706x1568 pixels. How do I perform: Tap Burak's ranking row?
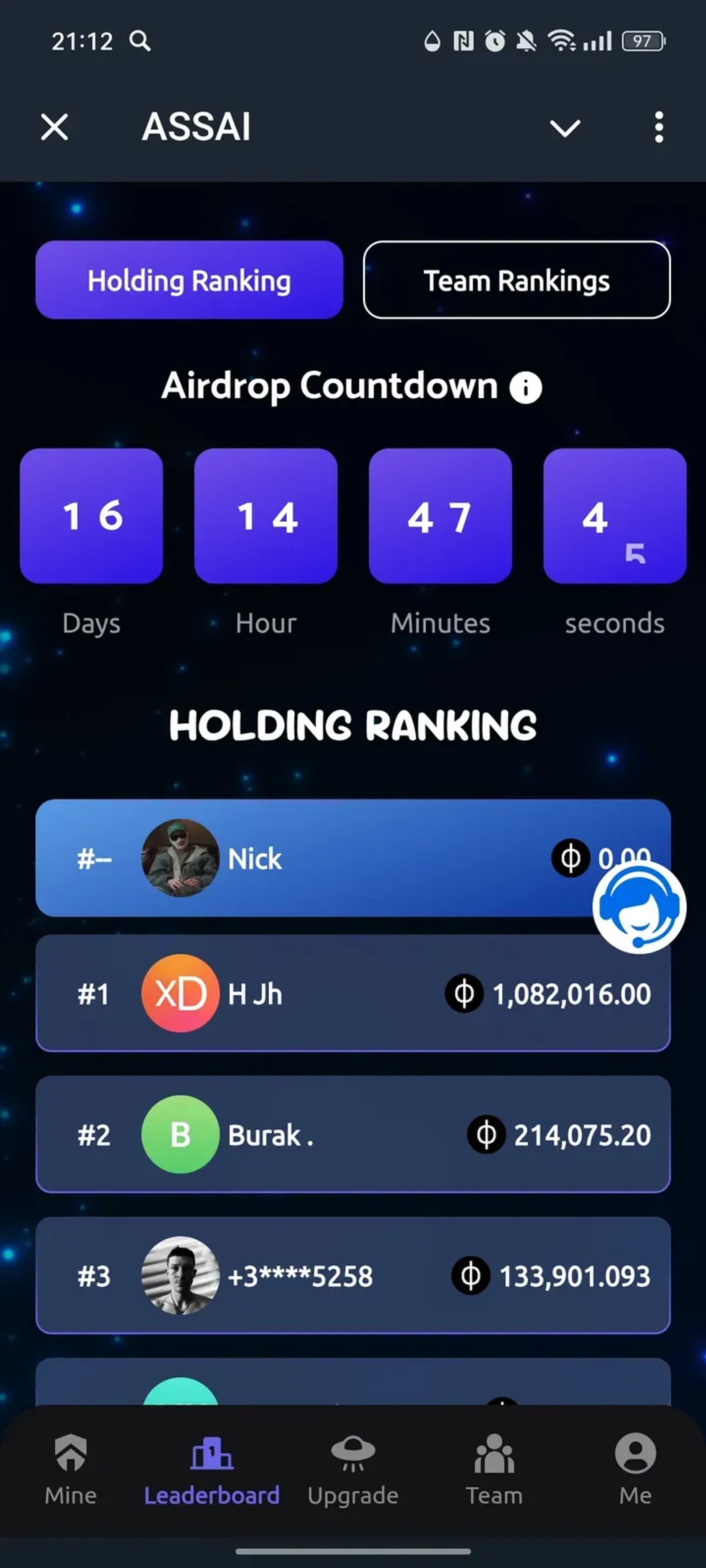click(353, 1135)
